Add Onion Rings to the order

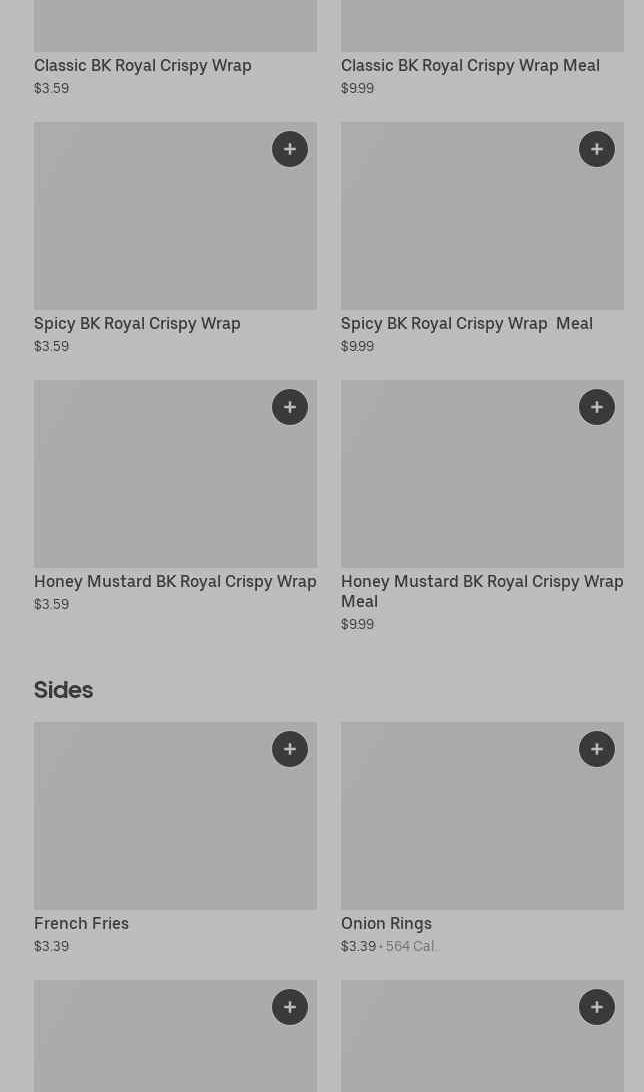tap(597, 749)
